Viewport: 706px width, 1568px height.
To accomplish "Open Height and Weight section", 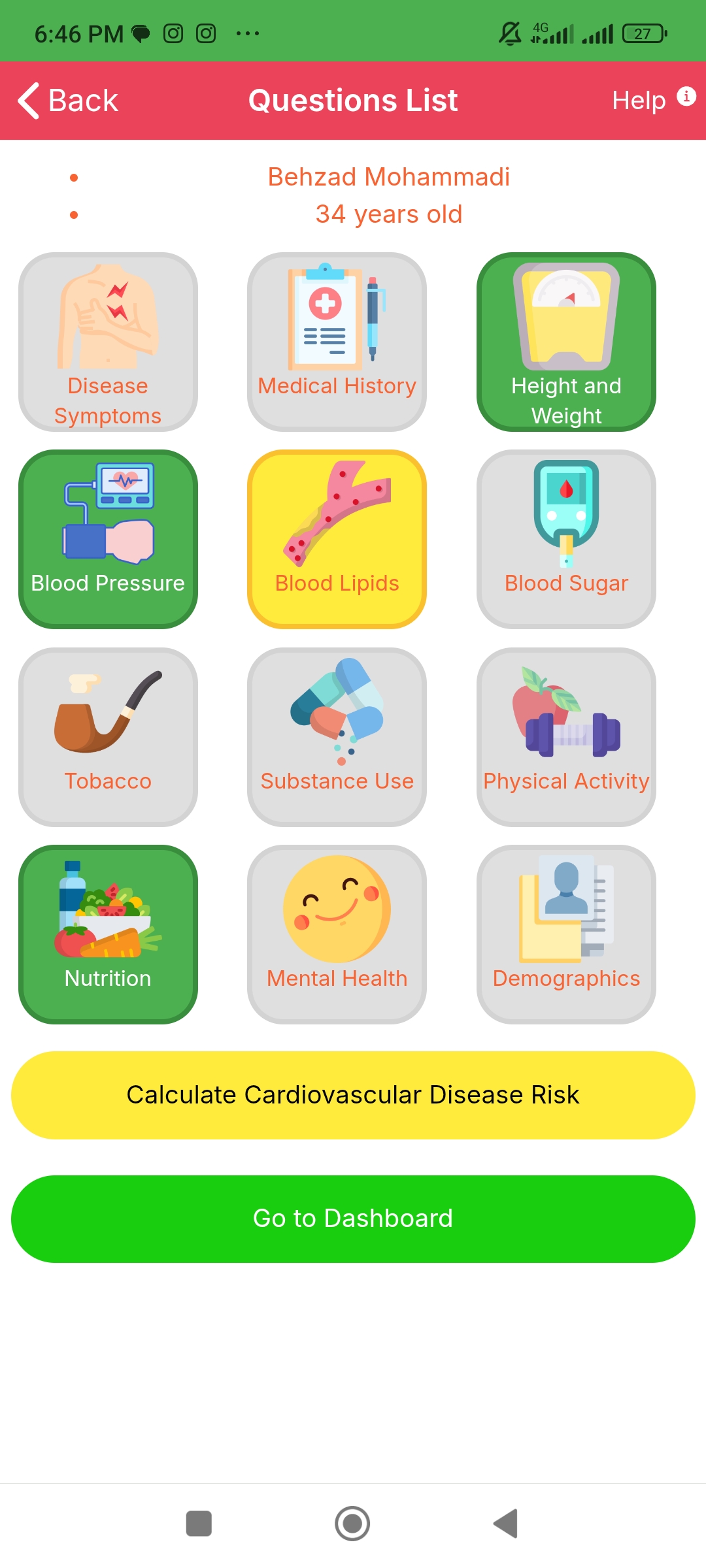I will pyautogui.click(x=566, y=342).
